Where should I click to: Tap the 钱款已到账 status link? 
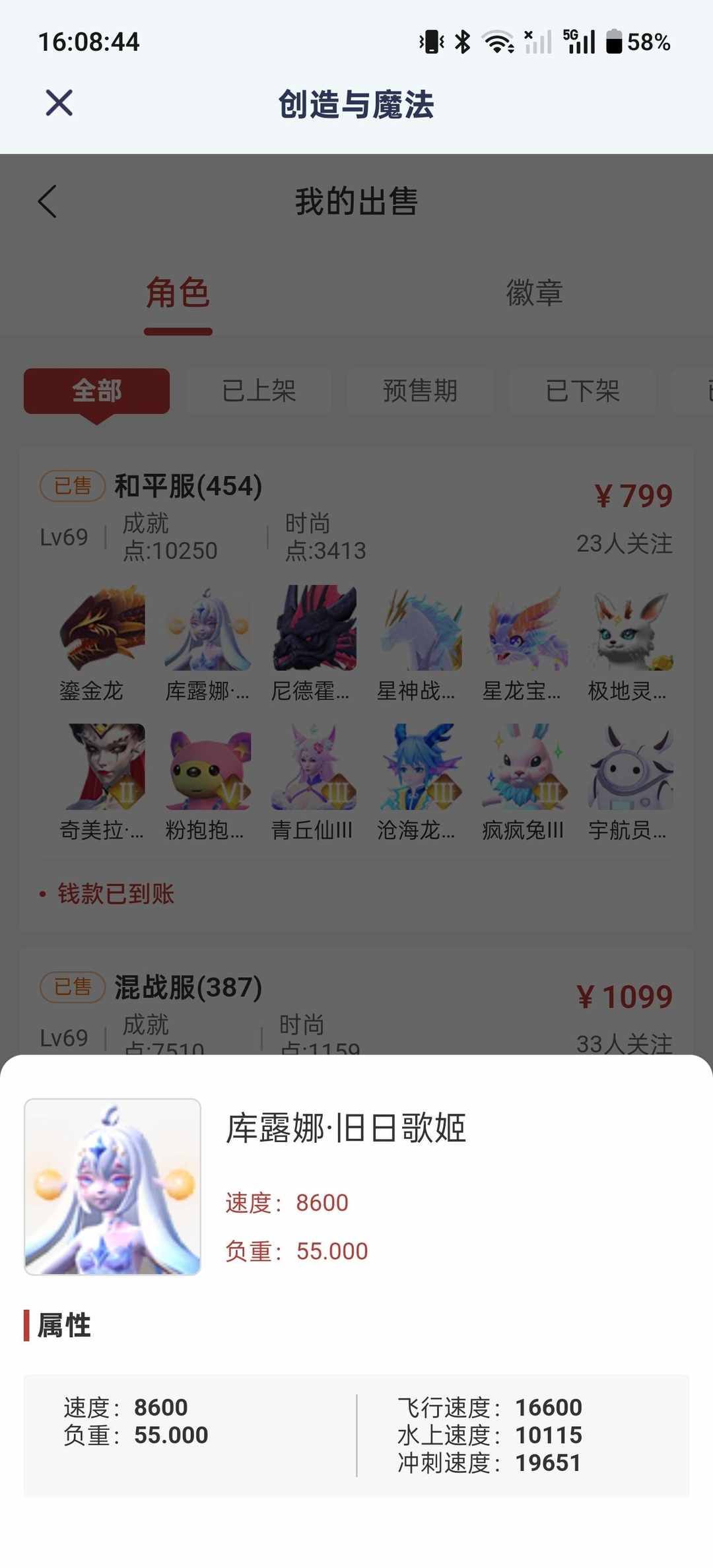coord(116,893)
